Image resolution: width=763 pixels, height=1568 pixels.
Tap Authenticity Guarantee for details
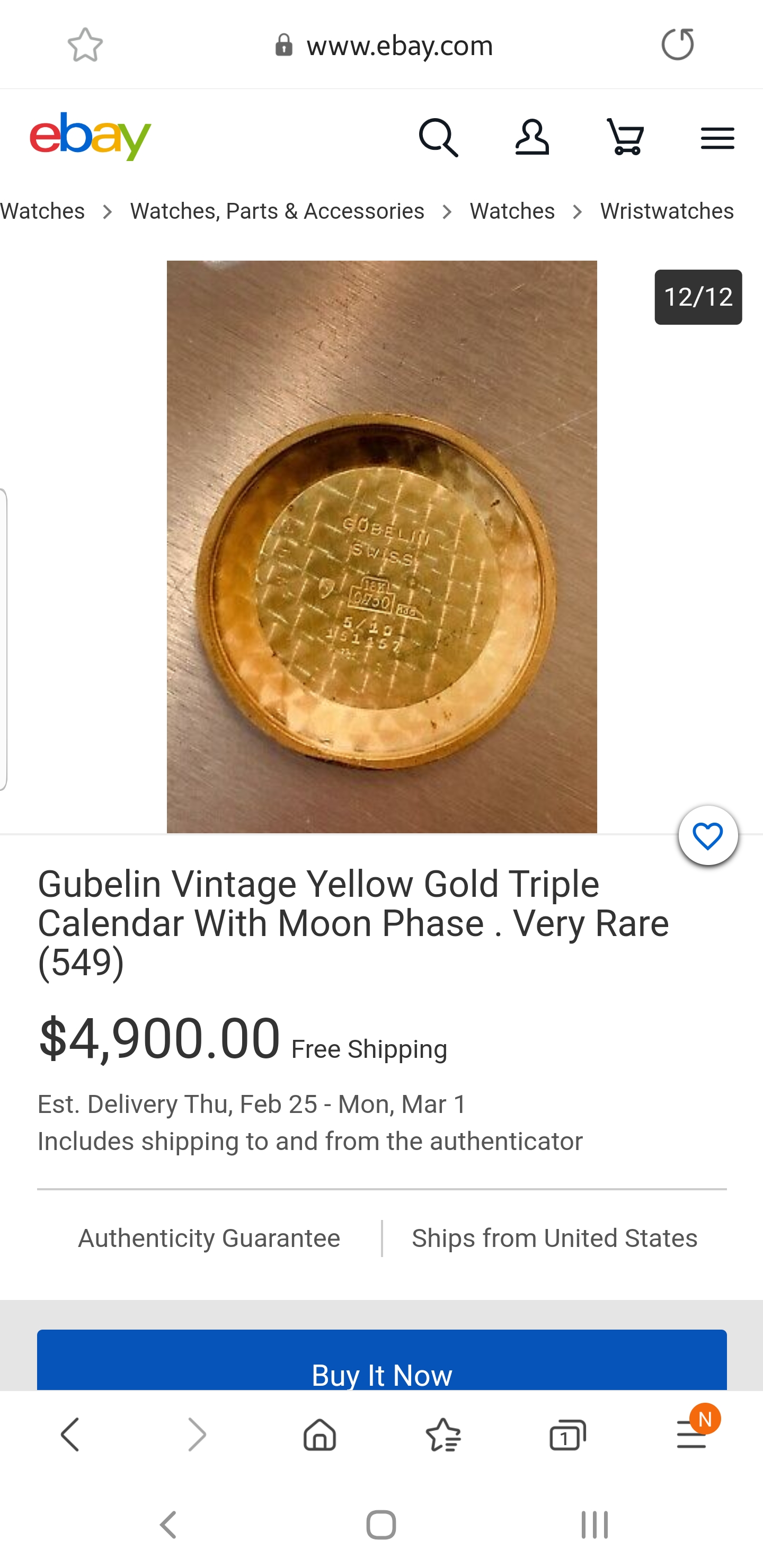(x=209, y=1238)
